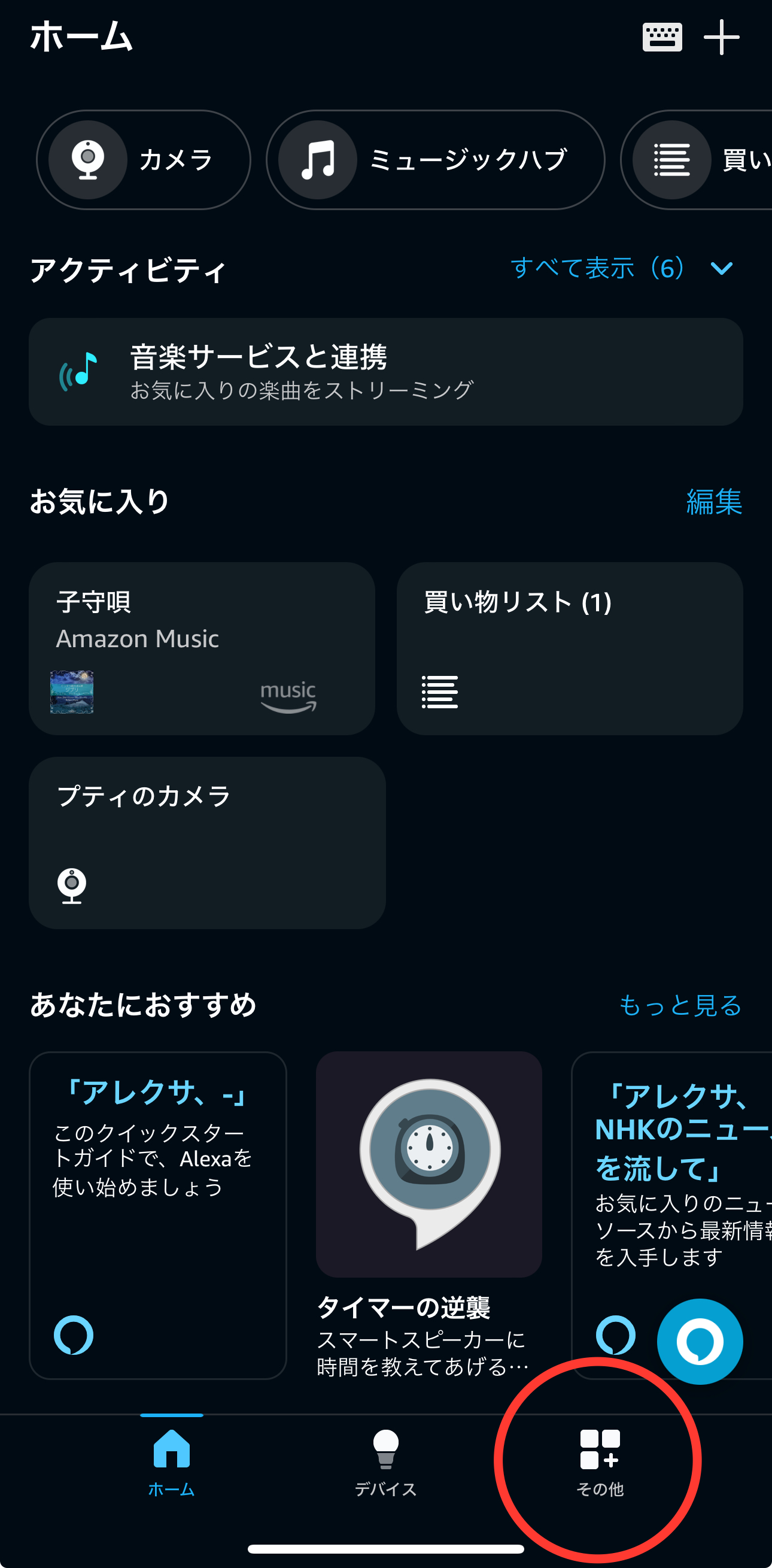772x1568 pixels.
Task: Tap 編集 to edit favorites
Action: pos(713,502)
